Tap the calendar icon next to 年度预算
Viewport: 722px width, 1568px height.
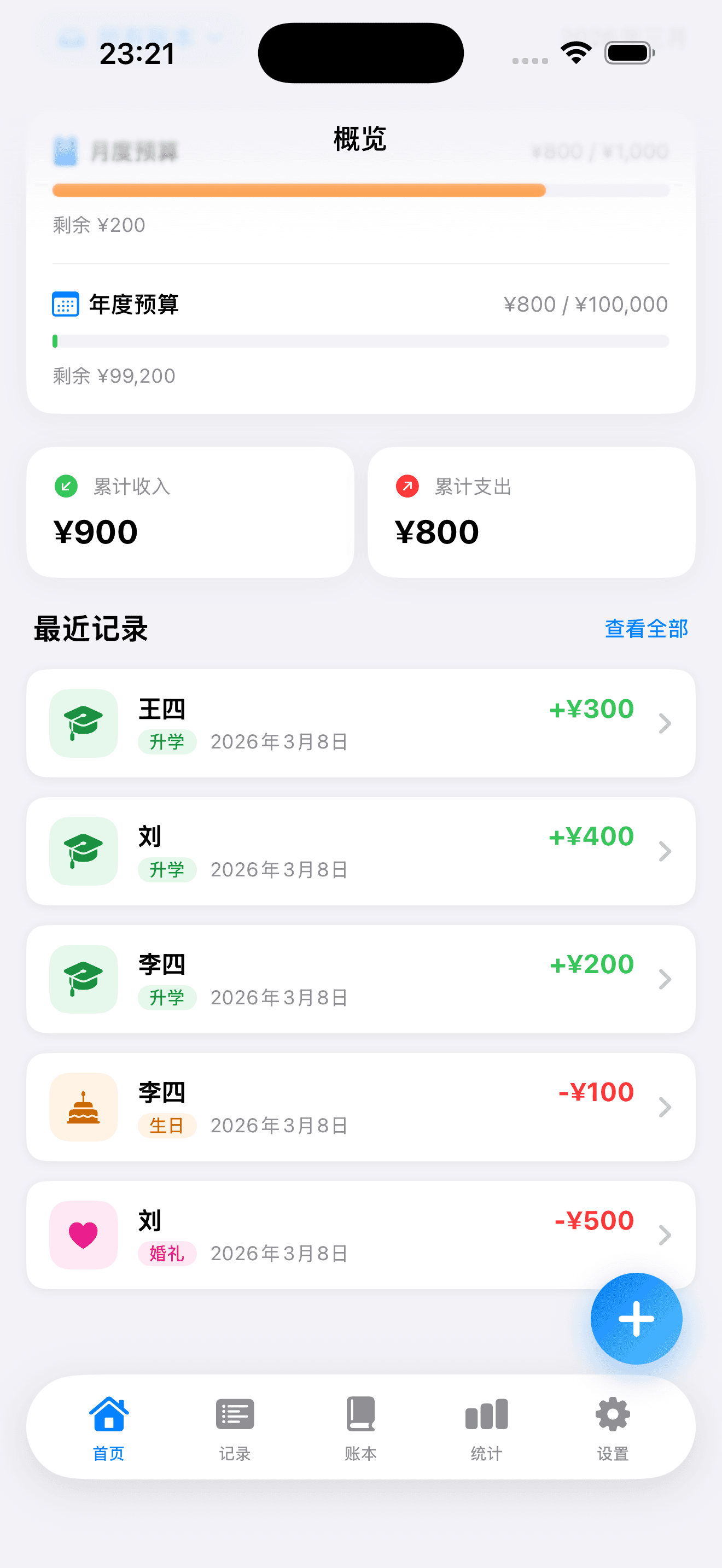pyautogui.click(x=65, y=304)
